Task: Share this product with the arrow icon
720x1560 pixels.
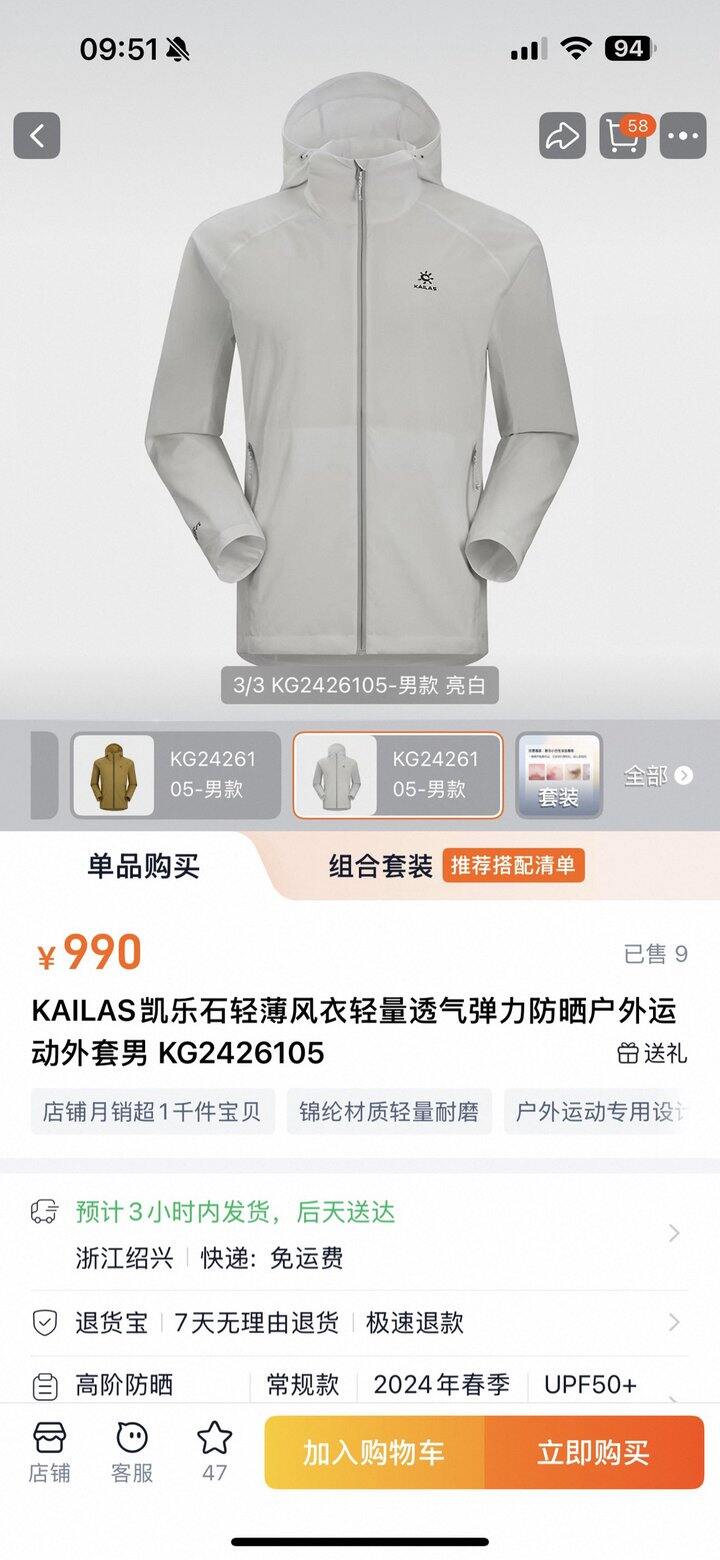Action: coord(563,135)
